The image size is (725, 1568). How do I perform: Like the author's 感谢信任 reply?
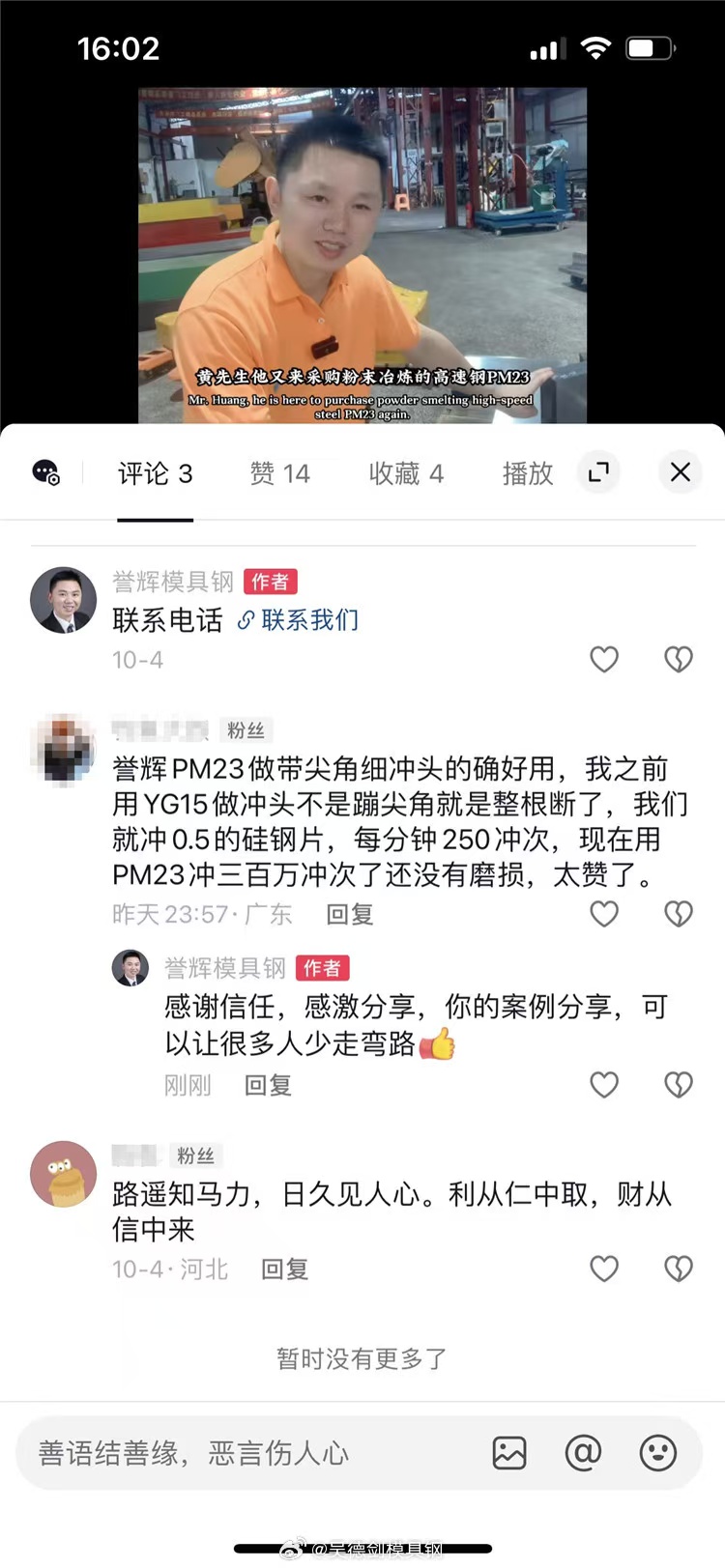click(x=604, y=1086)
